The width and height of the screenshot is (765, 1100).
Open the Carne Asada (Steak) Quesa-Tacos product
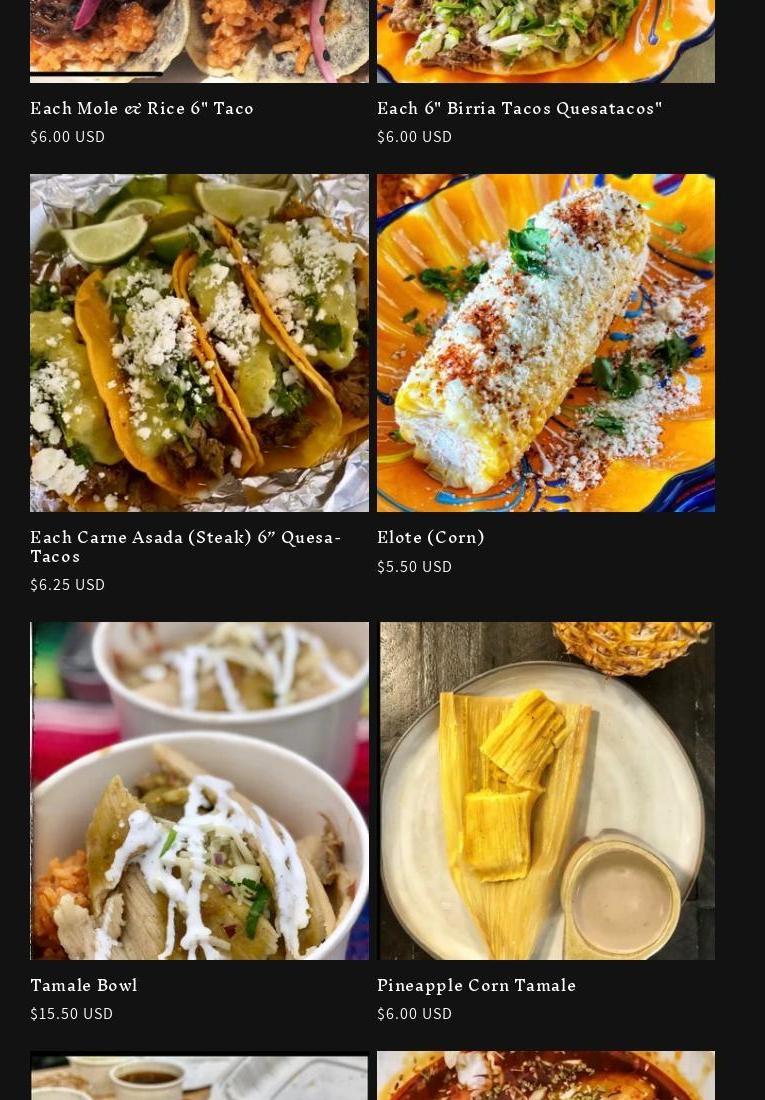(185, 546)
